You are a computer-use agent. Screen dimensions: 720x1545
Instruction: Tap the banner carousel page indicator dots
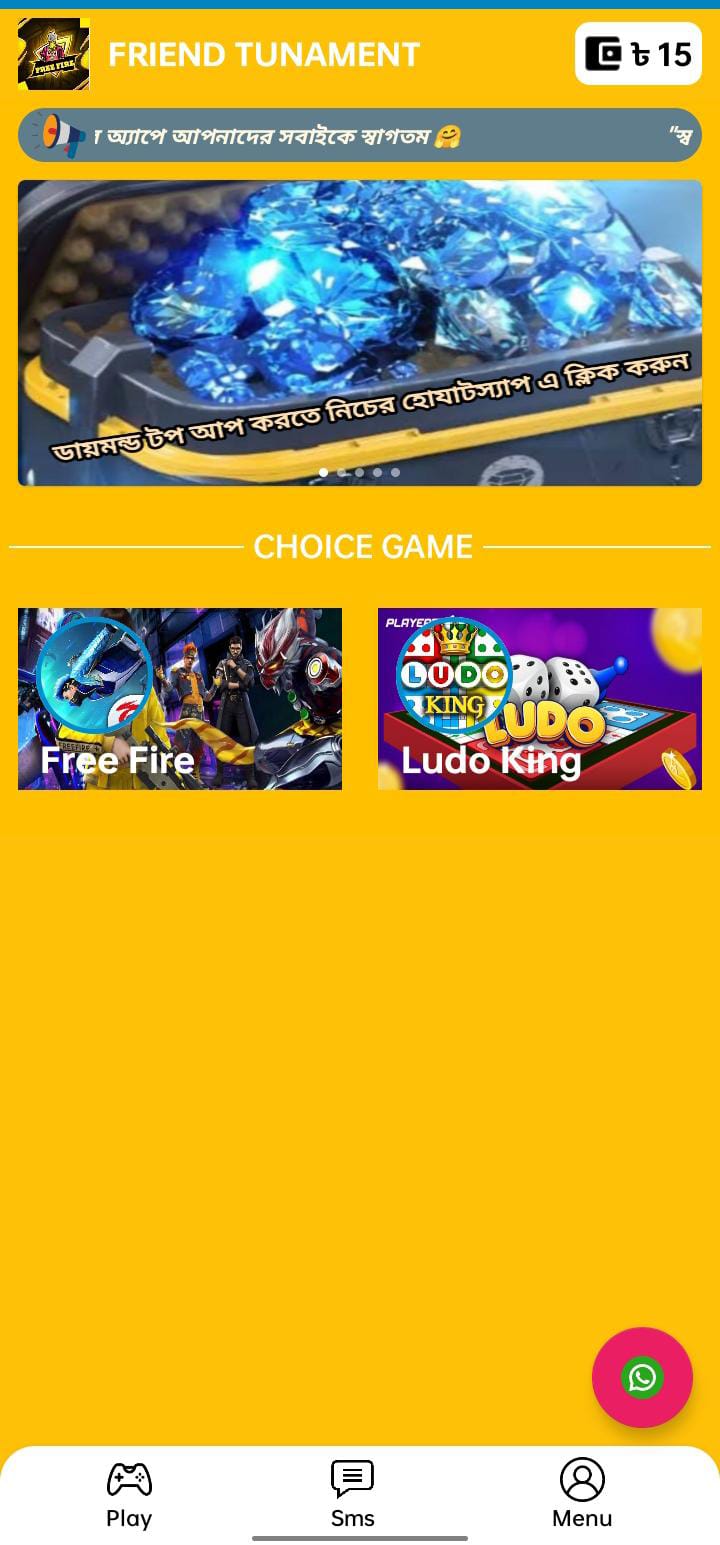(360, 472)
